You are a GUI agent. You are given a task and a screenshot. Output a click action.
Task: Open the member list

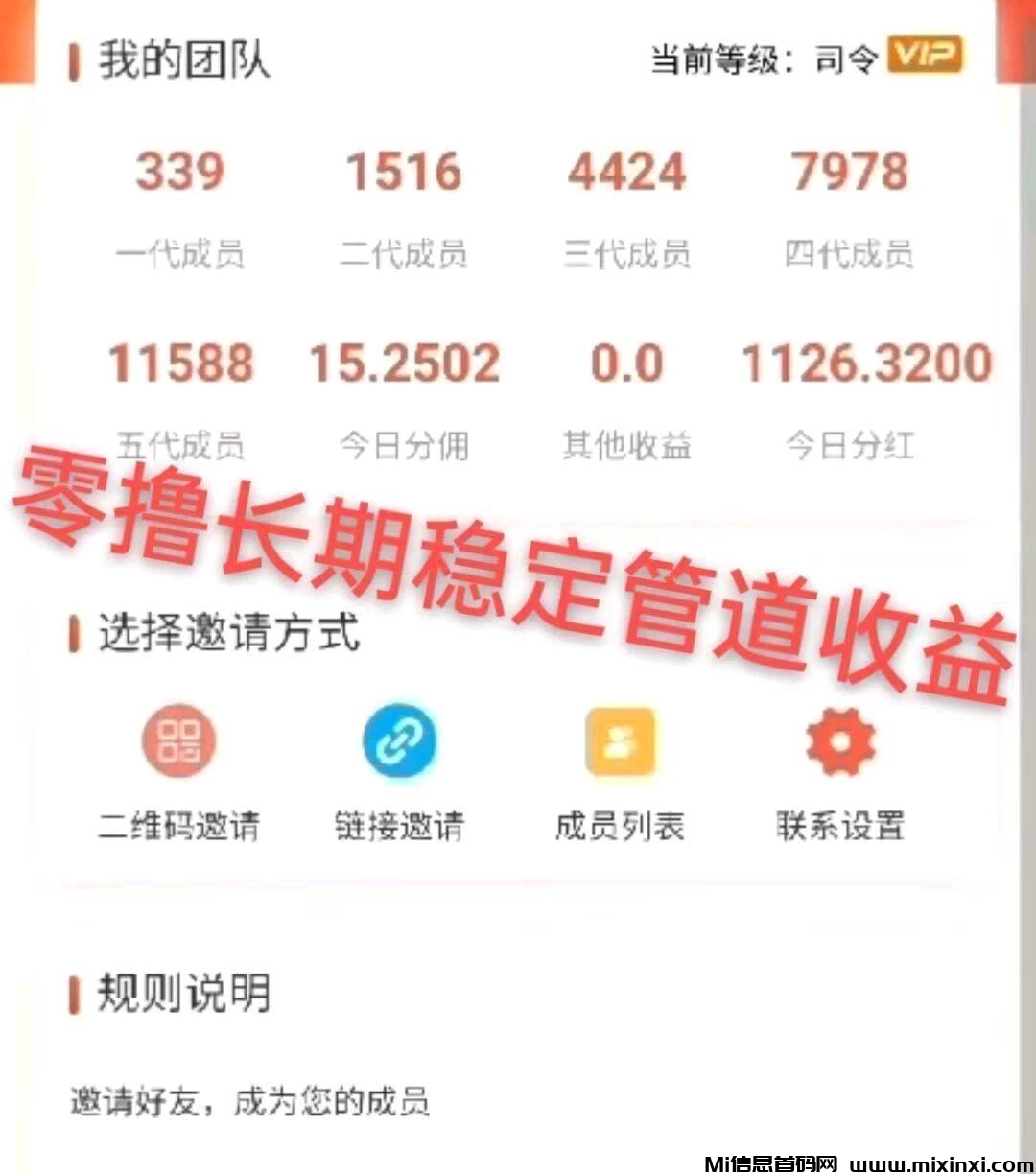620,742
